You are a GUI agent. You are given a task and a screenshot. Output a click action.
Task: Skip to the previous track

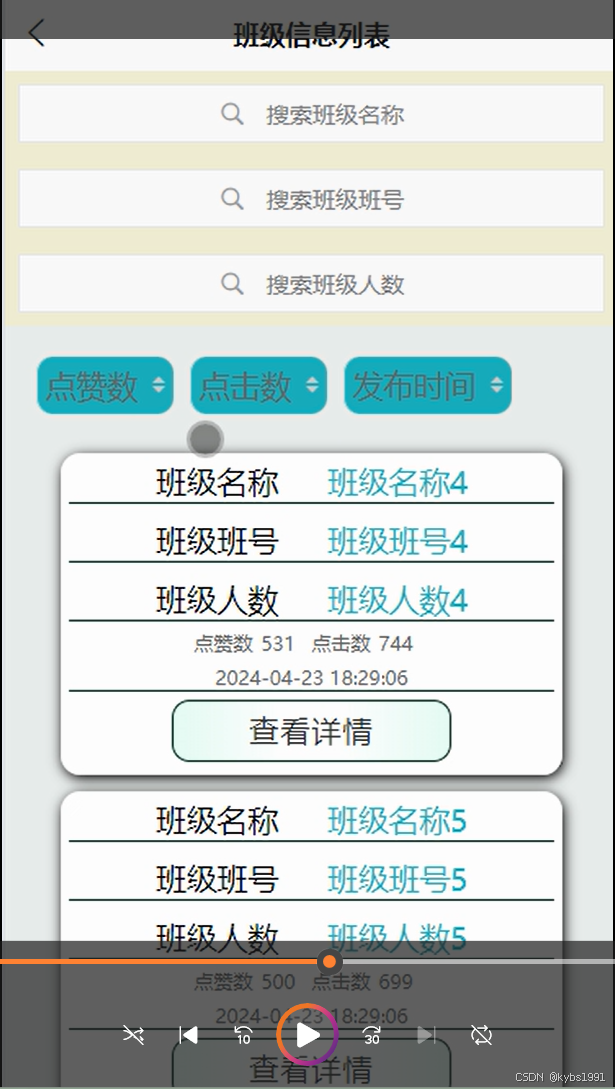[188, 1036]
